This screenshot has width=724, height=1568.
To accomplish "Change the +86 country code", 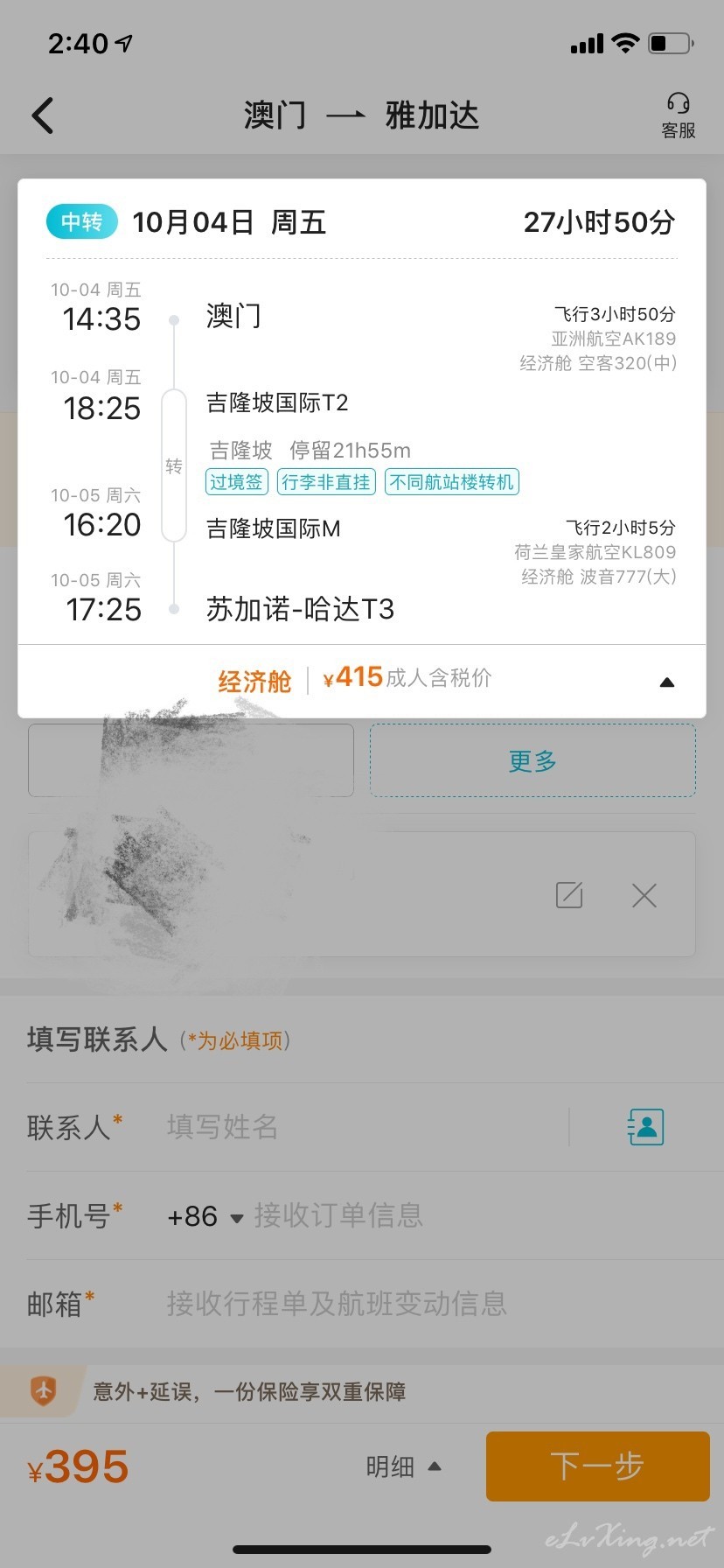I will tap(205, 1216).
